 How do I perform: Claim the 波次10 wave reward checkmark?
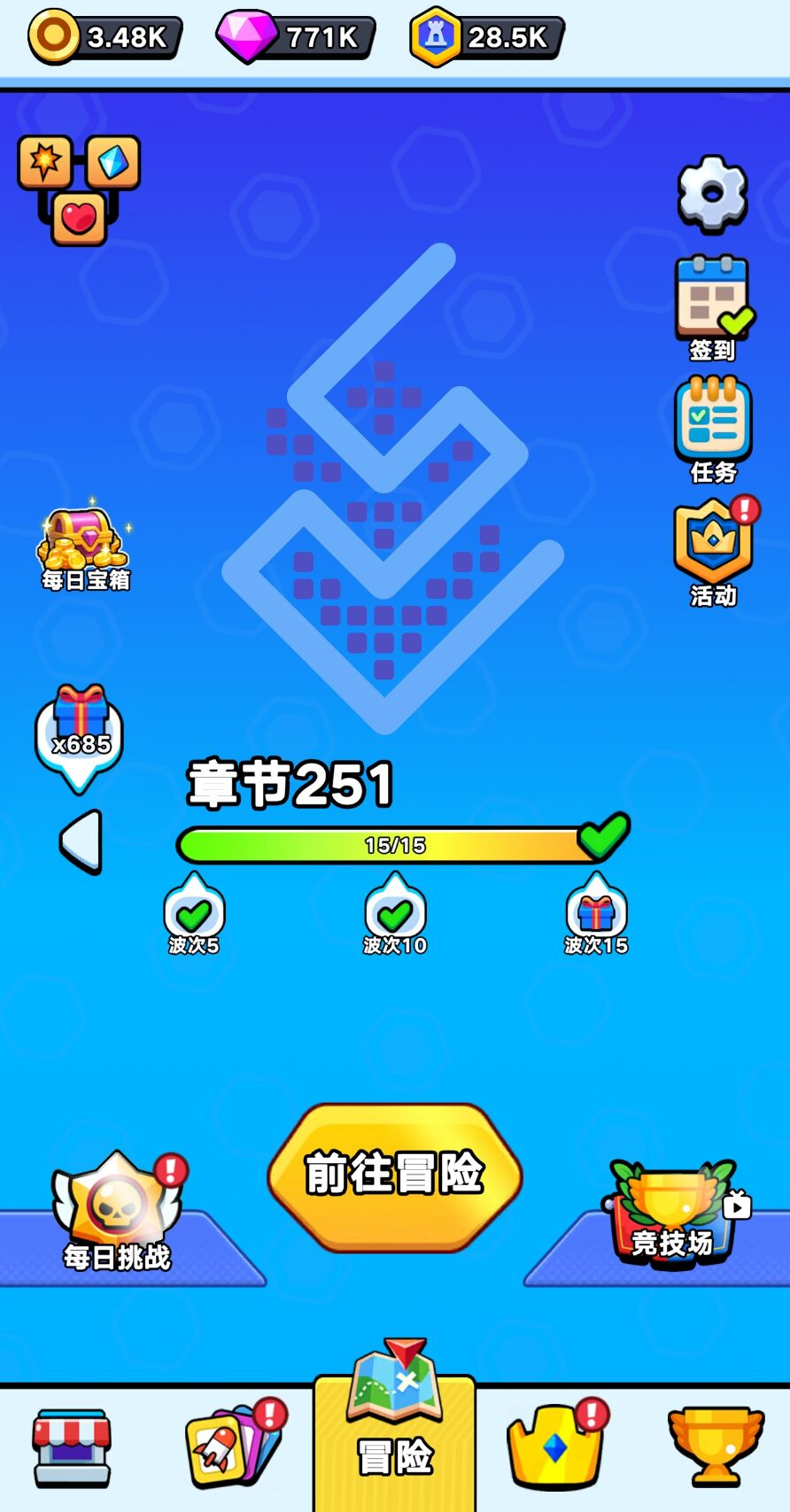(x=395, y=910)
